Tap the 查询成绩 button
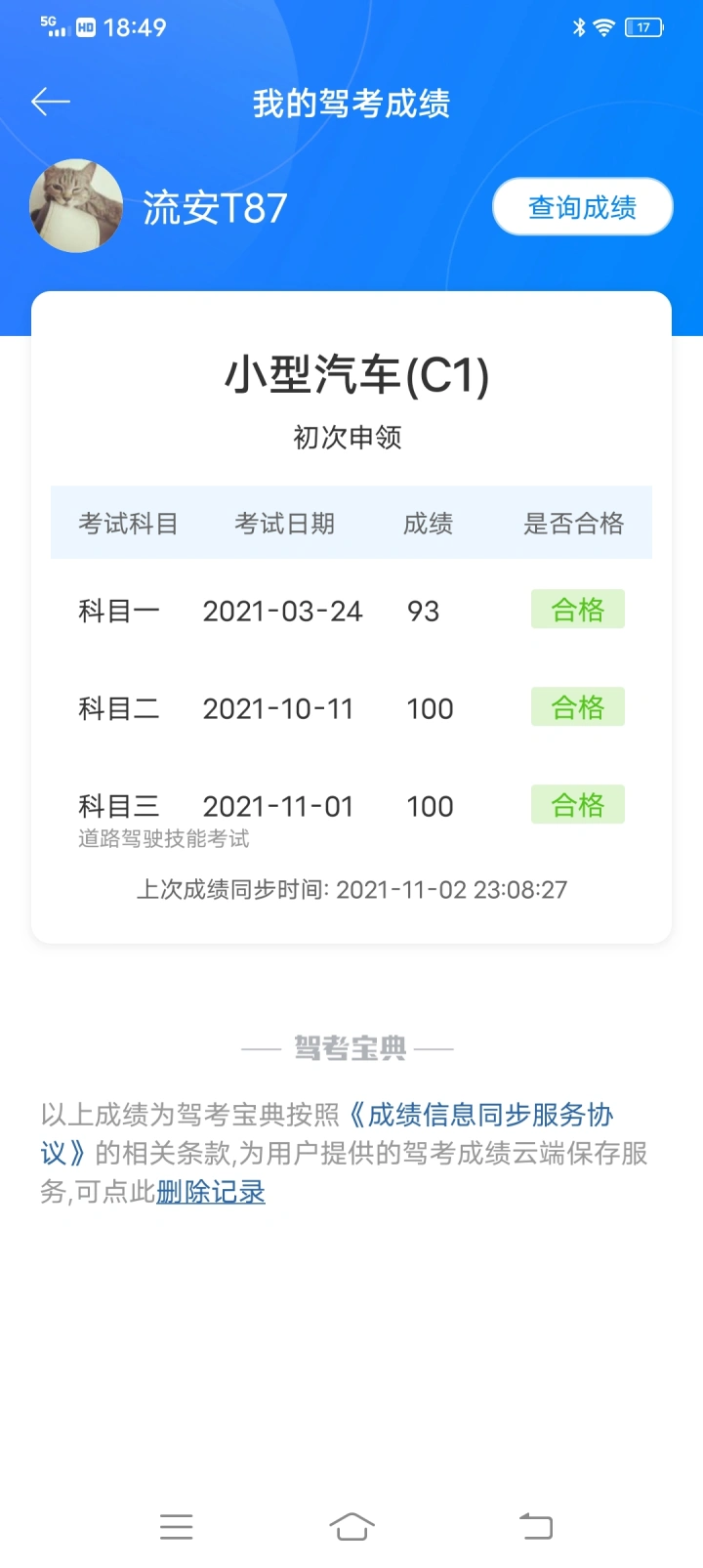 [582, 207]
